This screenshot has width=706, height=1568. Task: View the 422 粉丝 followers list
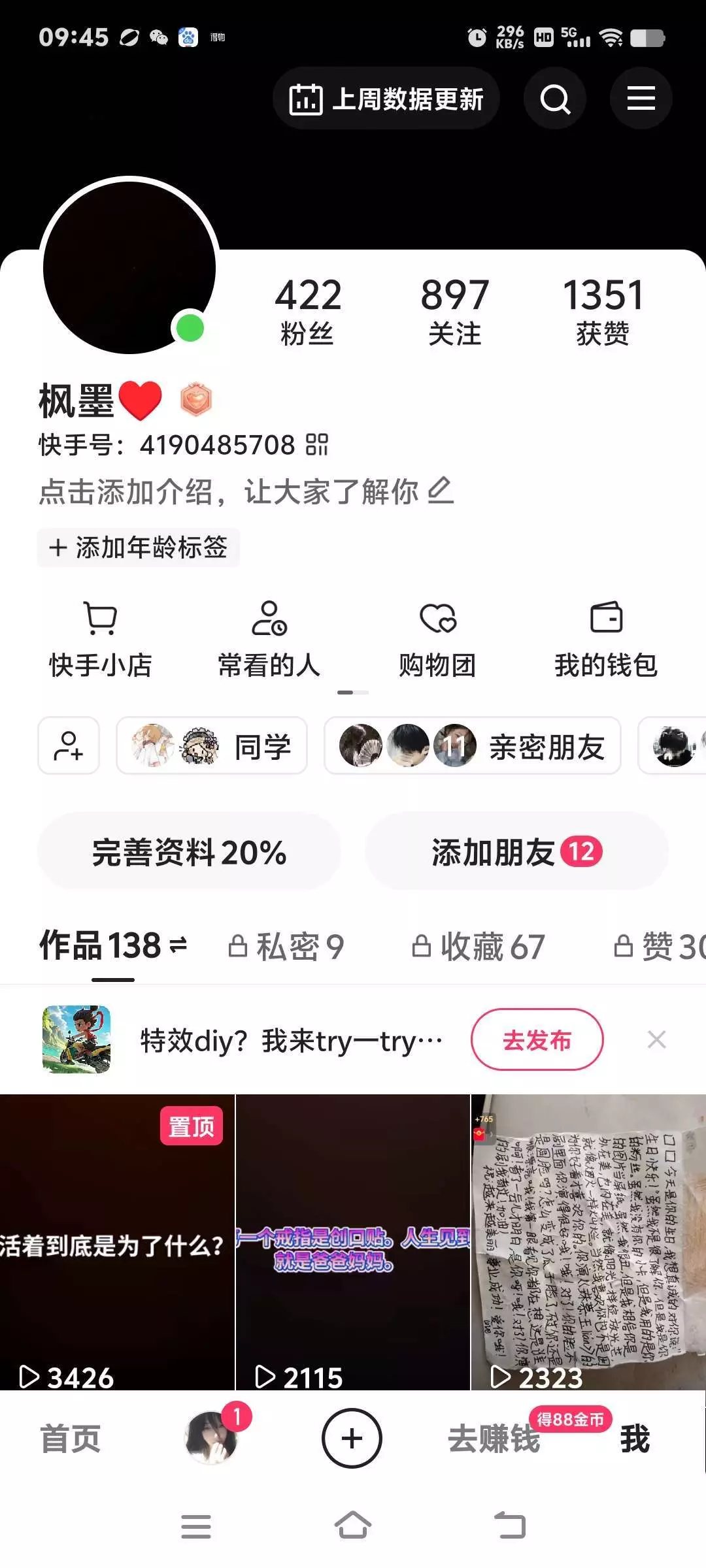(308, 310)
